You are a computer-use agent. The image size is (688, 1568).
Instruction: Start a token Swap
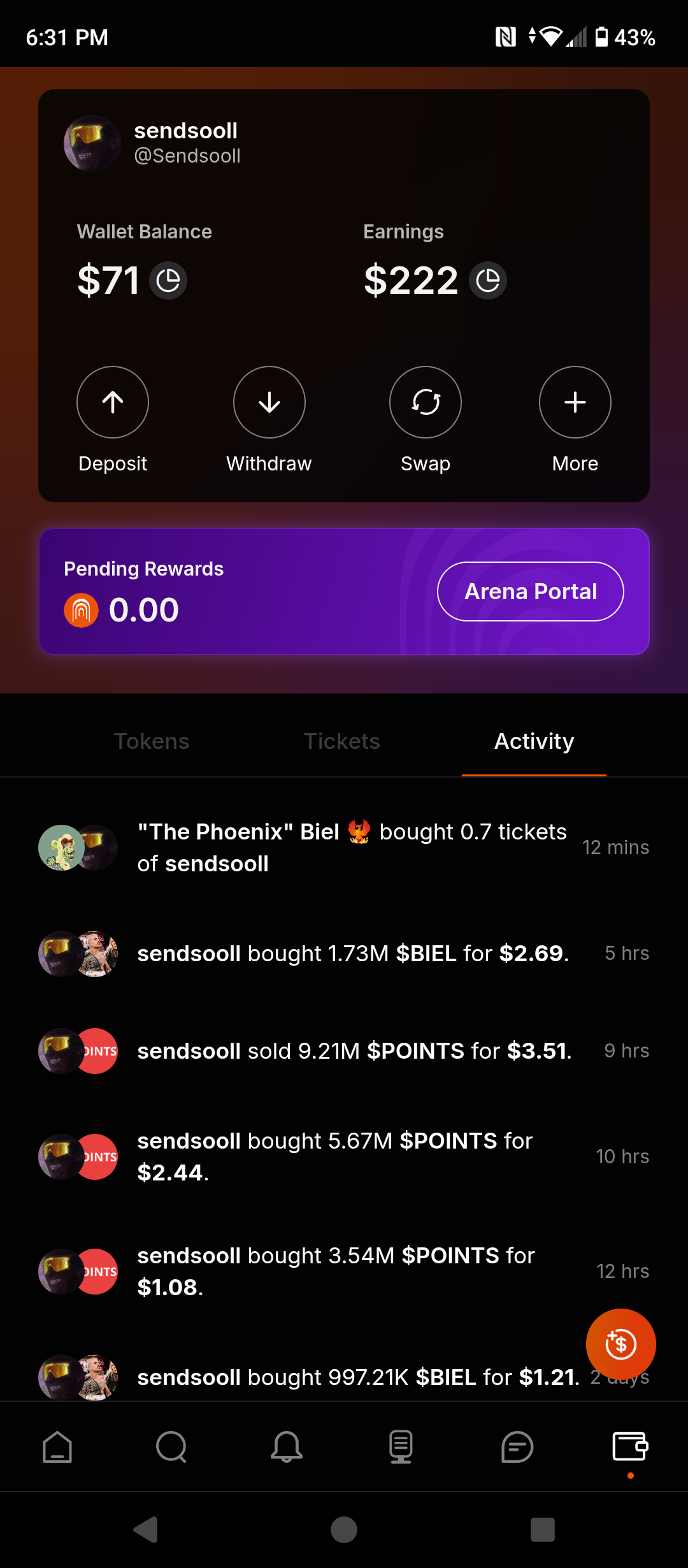point(426,402)
